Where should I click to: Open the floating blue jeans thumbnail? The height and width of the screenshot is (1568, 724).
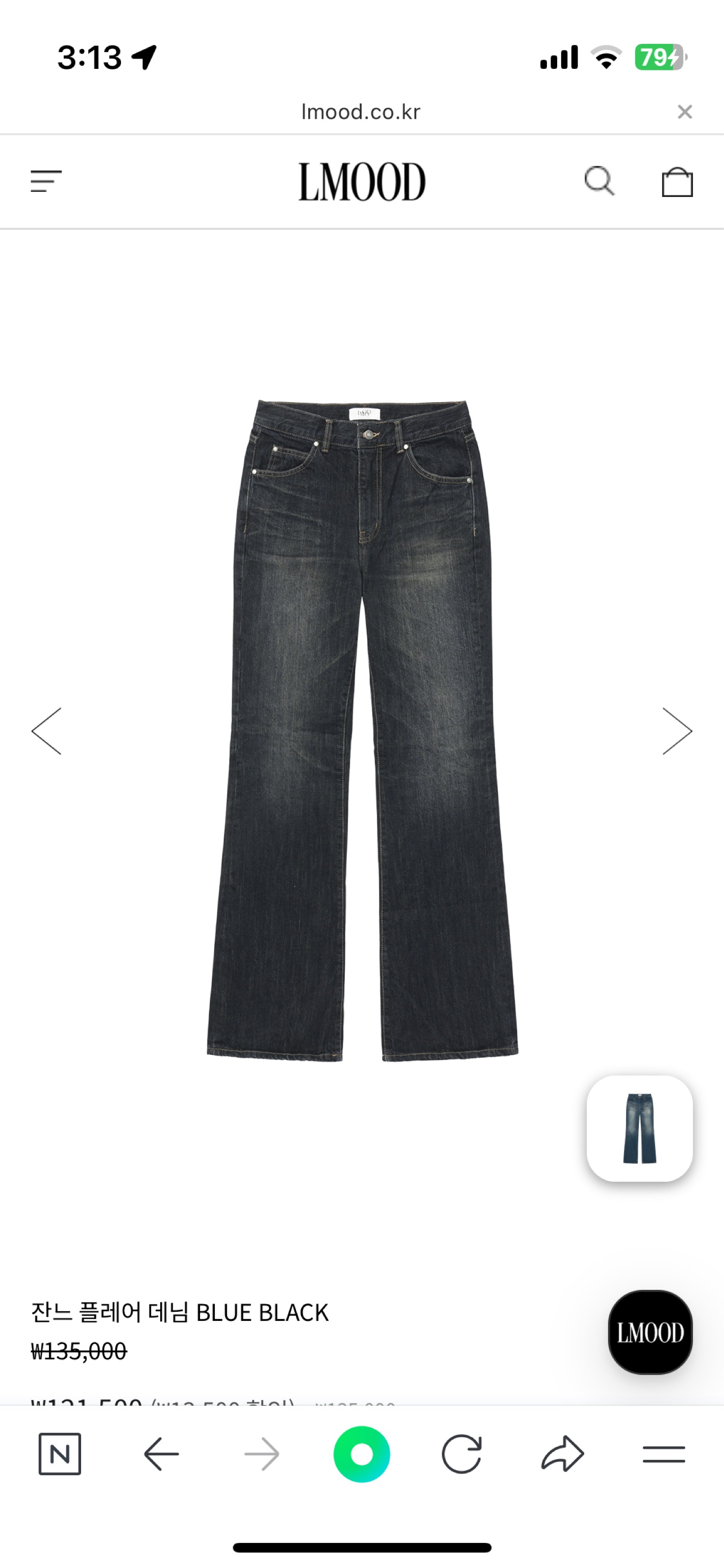point(639,1128)
